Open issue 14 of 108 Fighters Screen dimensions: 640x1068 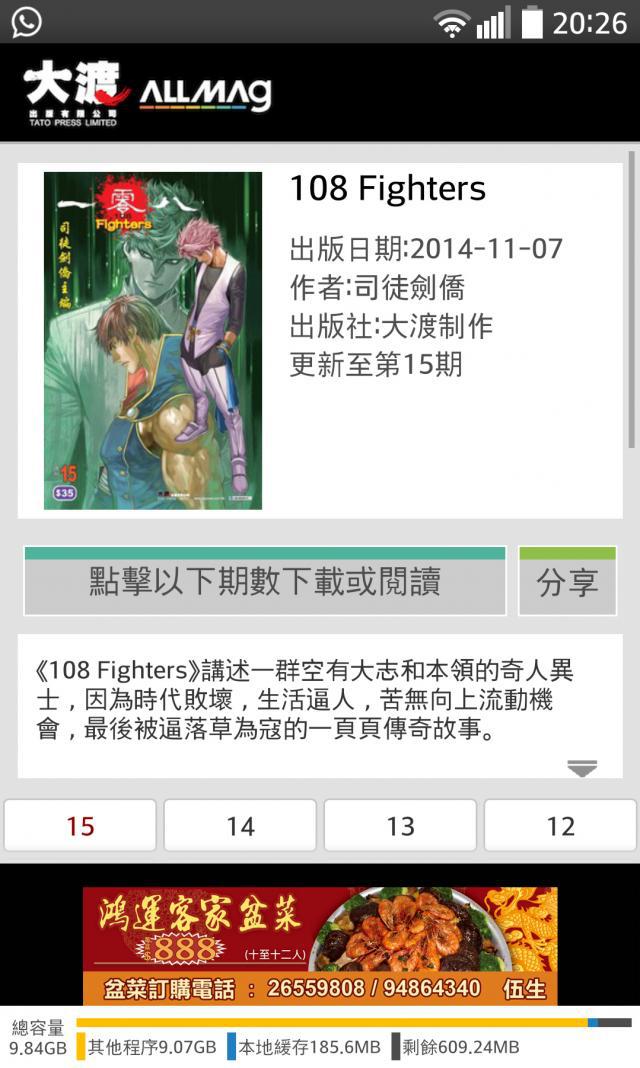tap(240, 825)
